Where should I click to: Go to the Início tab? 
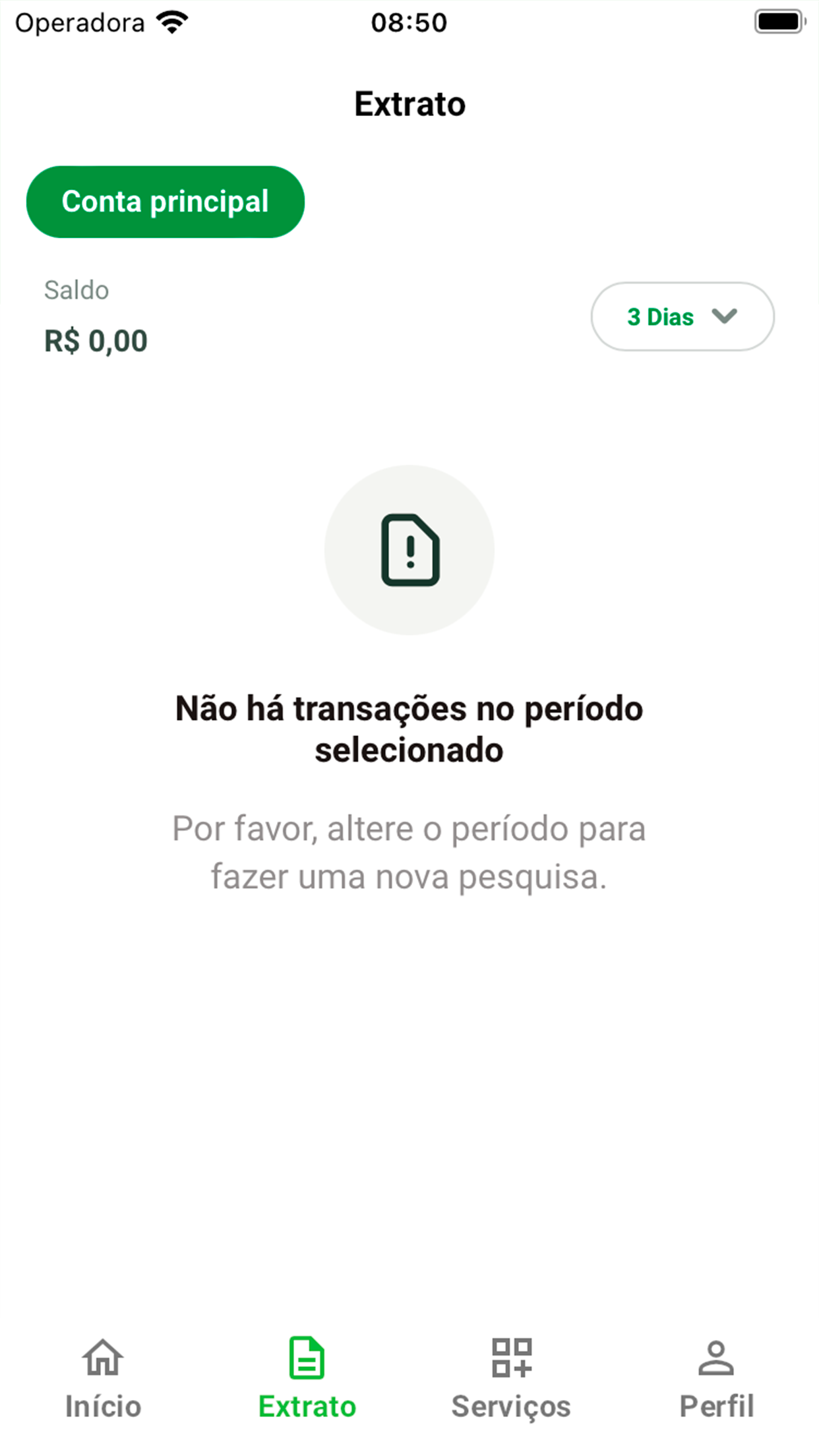pos(103,1378)
